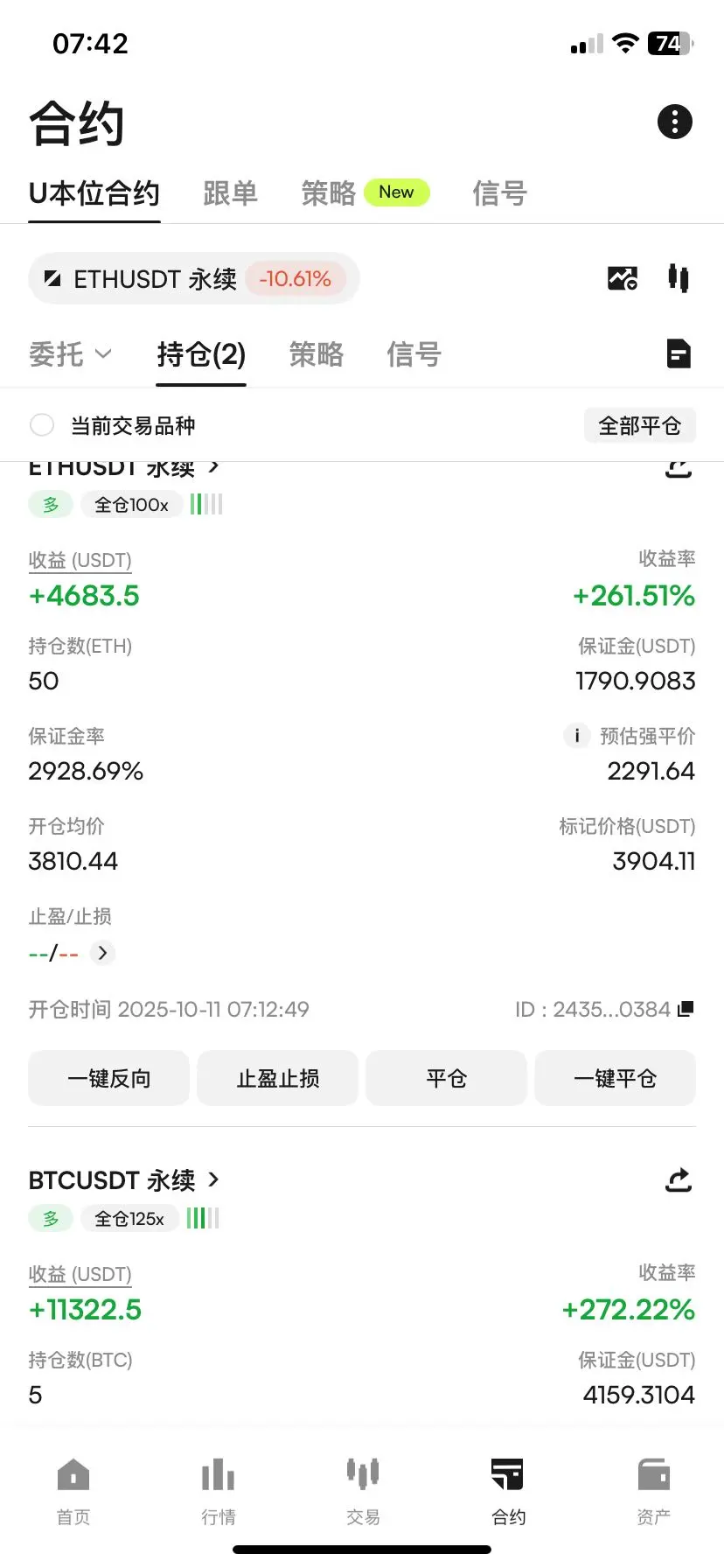
Task: Switch to the 跟单 tab
Action: (230, 193)
